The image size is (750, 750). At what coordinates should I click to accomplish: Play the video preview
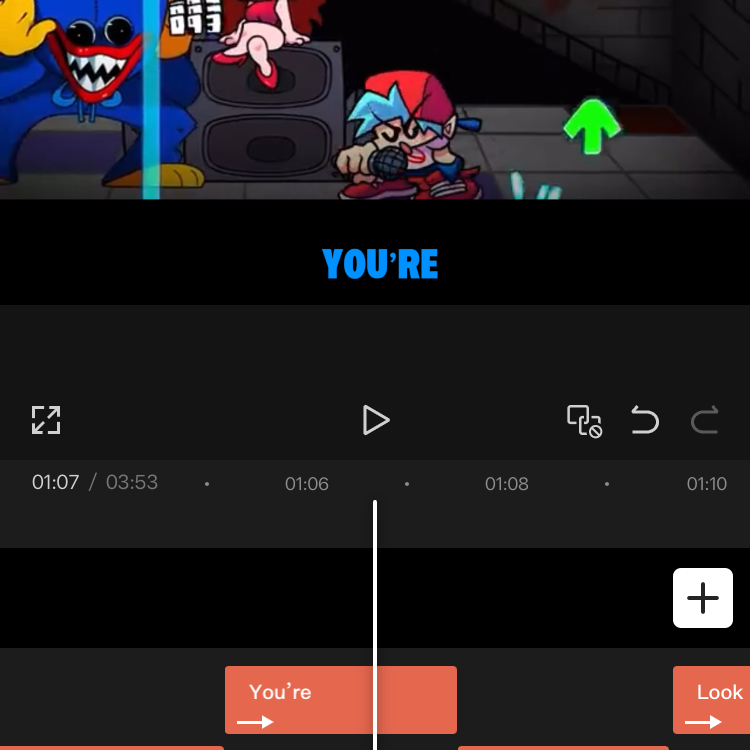point(375,420)
